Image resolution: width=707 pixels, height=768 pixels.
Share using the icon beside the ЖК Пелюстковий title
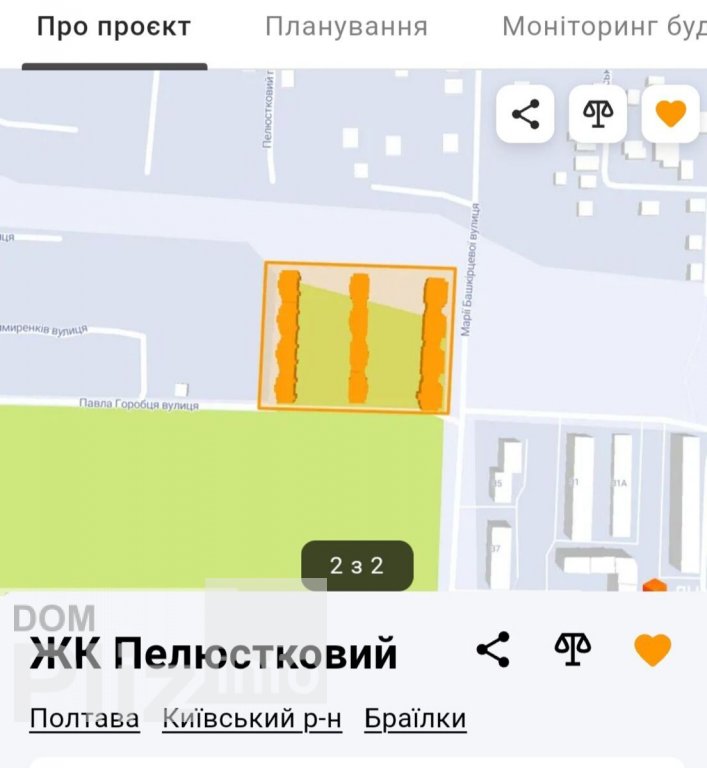pos(493,650)
